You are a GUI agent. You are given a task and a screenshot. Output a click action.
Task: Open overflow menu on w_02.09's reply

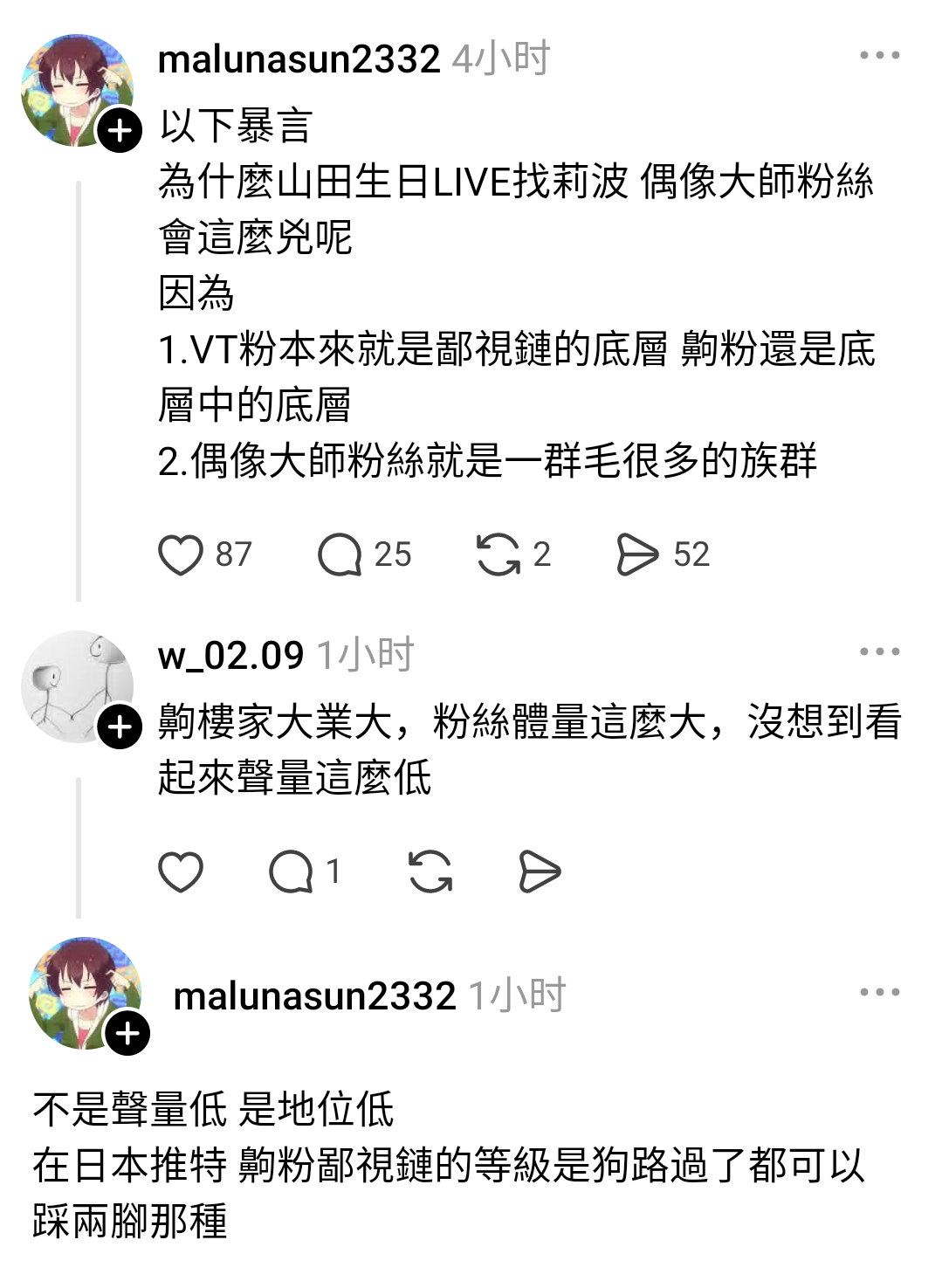[x=879, y=651]
